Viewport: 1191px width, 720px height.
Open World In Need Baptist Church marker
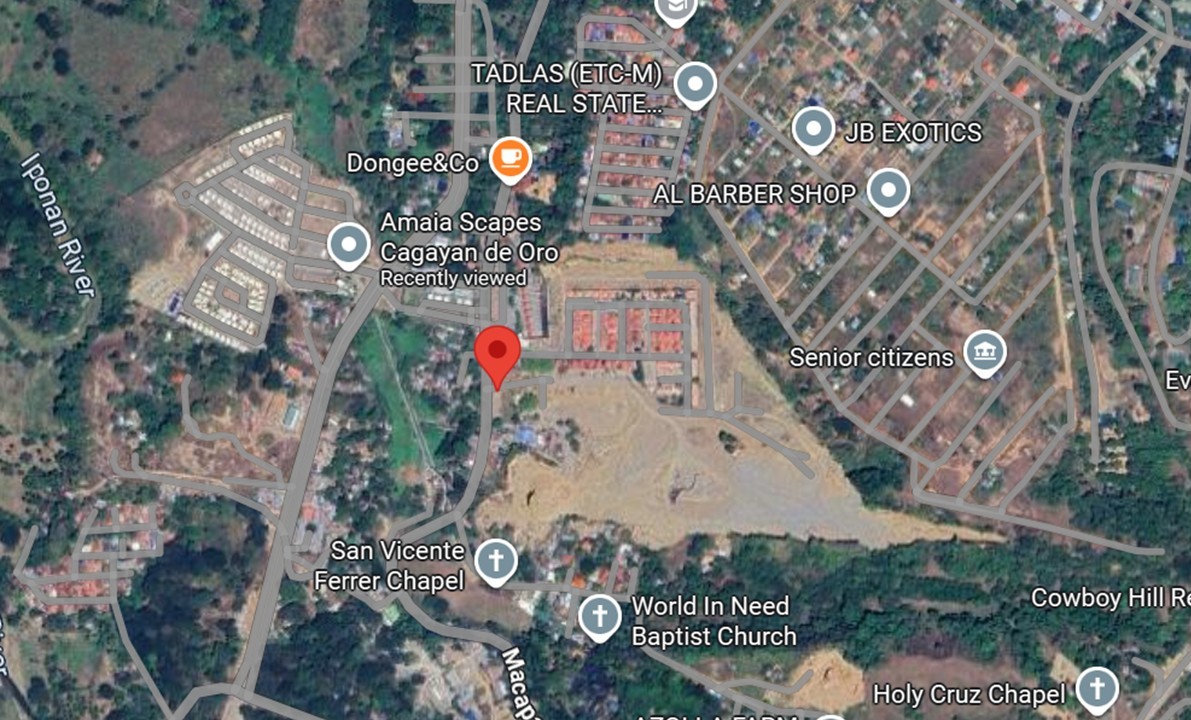point(599,615)
